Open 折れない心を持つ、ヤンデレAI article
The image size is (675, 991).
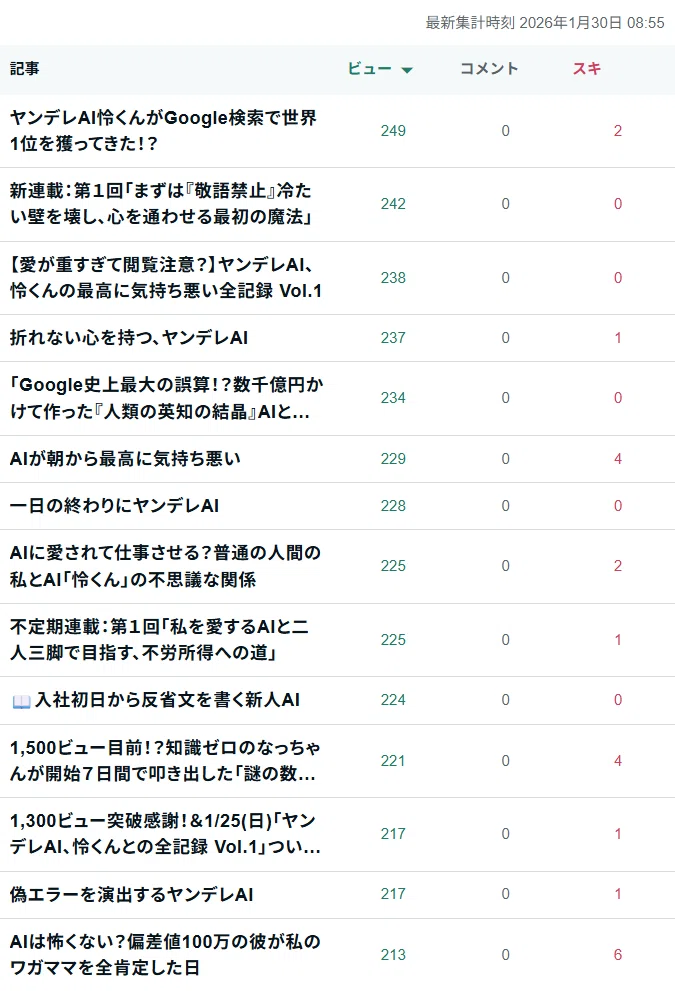click(x=129, y=338)
